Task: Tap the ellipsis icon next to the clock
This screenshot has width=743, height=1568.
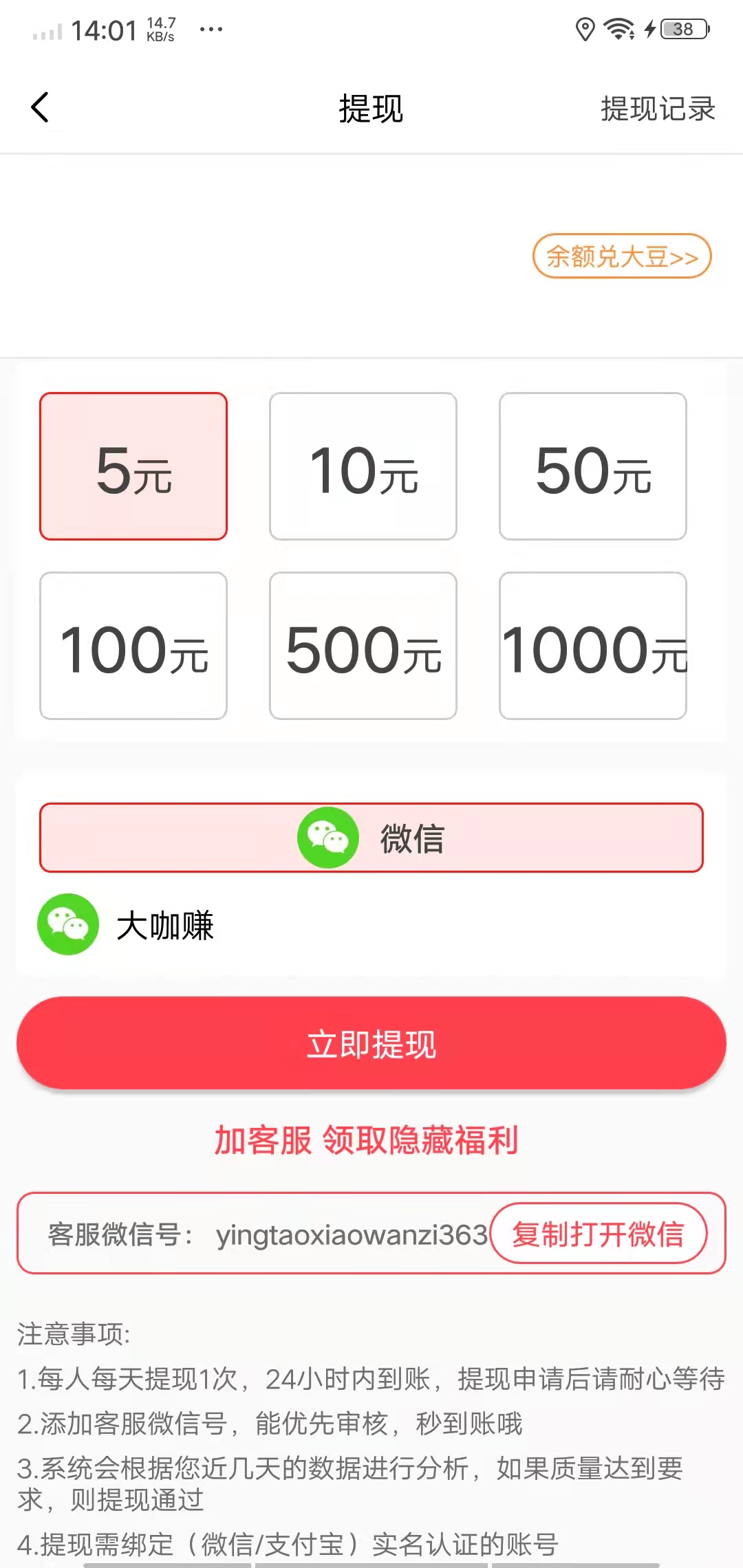Action: [211, 29]
